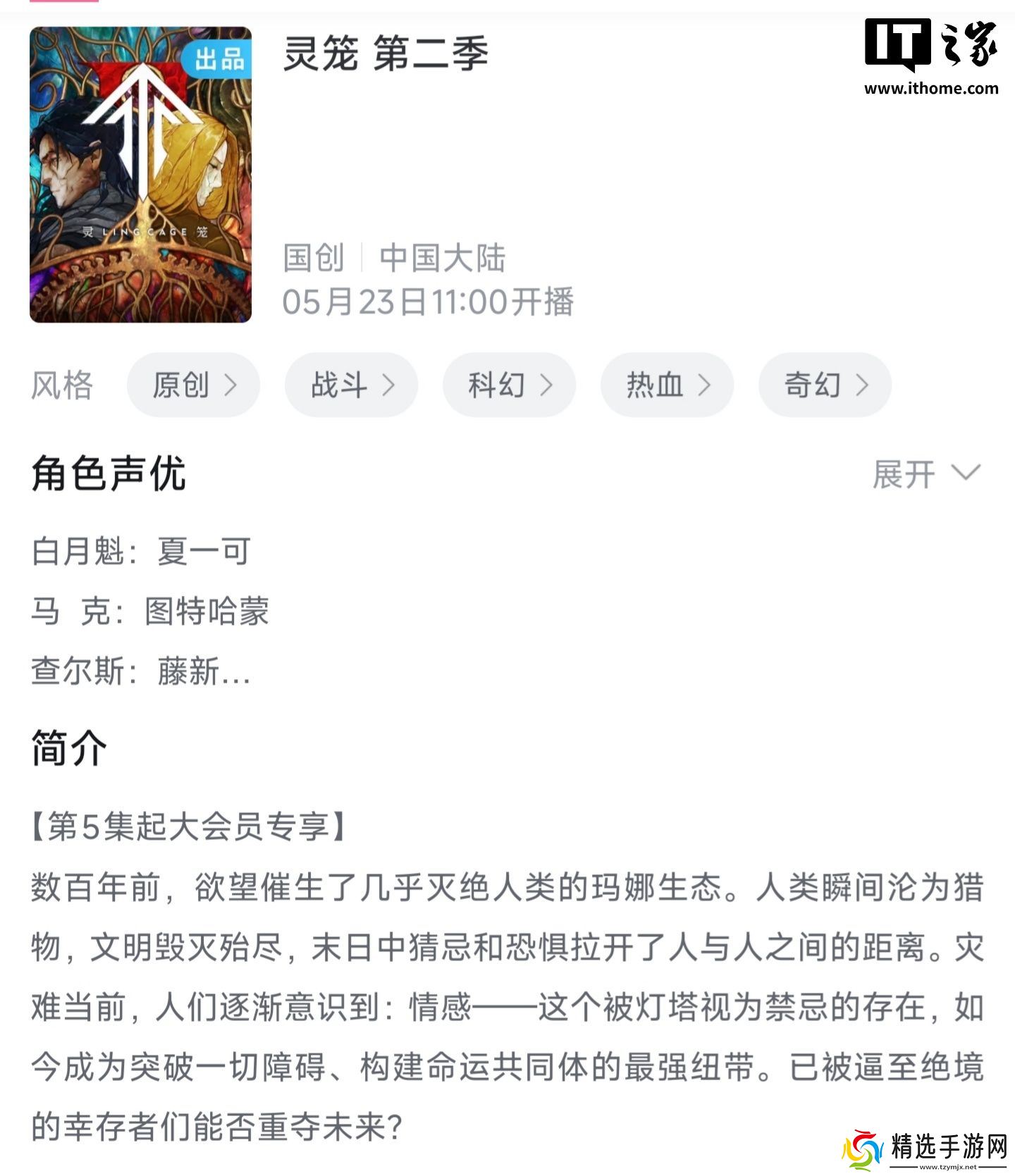Tap the 热血 style chip
This screenshot has width=1015, height=1176.
click(667, 385)
